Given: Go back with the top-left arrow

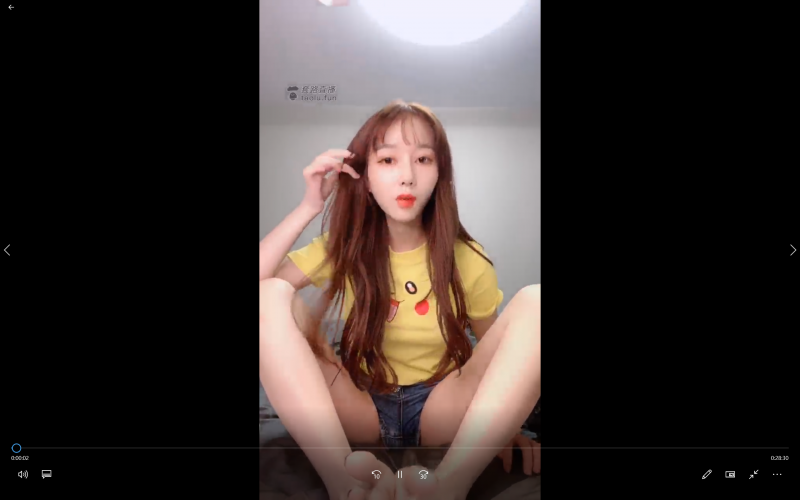Looking at the screenshot, I should pos(11,7).
